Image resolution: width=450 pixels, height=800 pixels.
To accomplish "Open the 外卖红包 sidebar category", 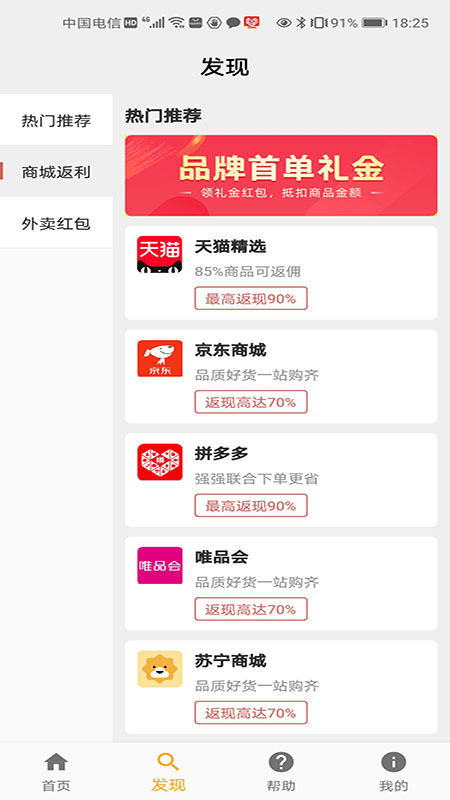I will pyautogui.click(x=56, y=223).
